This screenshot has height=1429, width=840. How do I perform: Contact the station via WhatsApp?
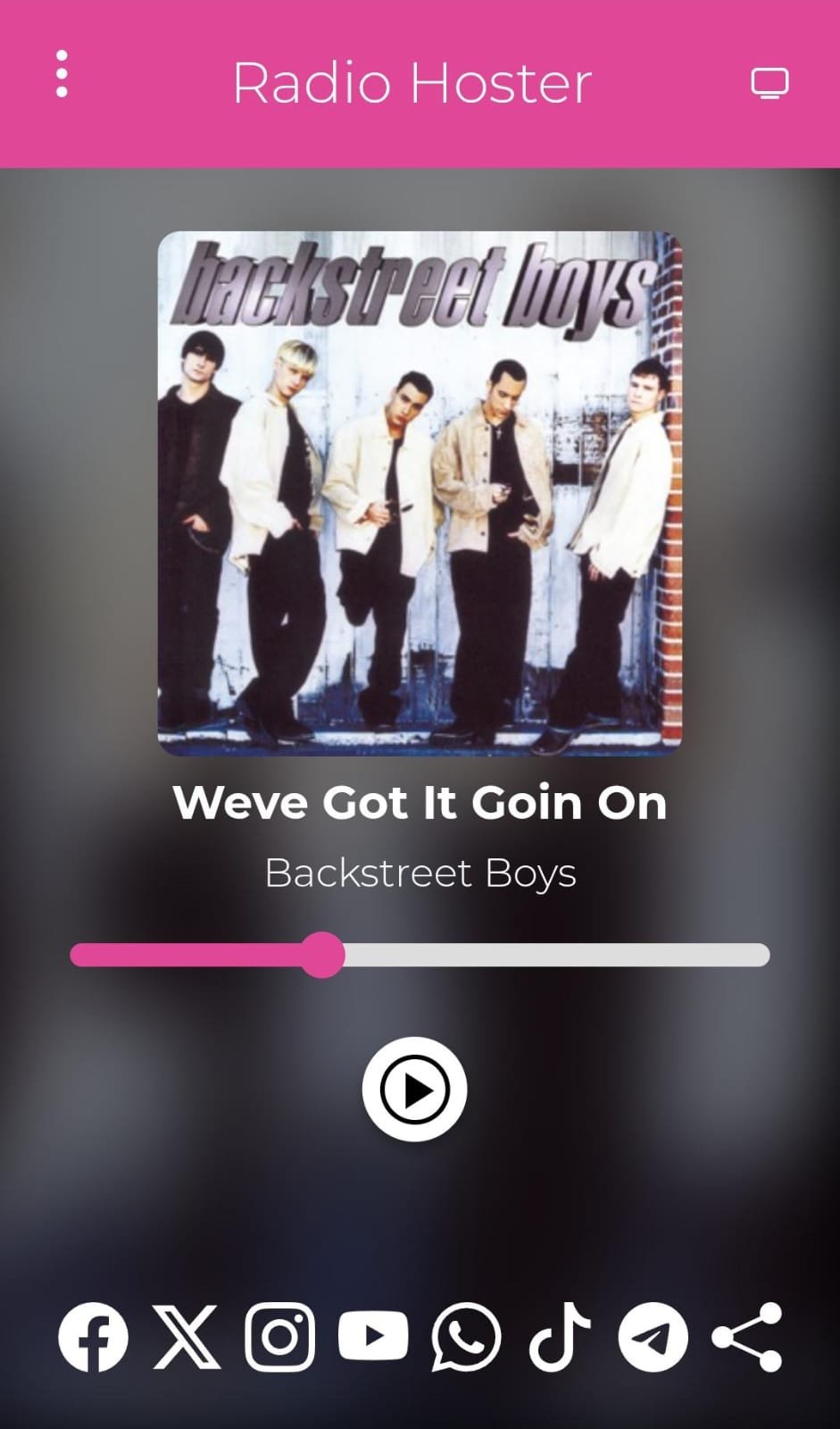pos(466,1337)
